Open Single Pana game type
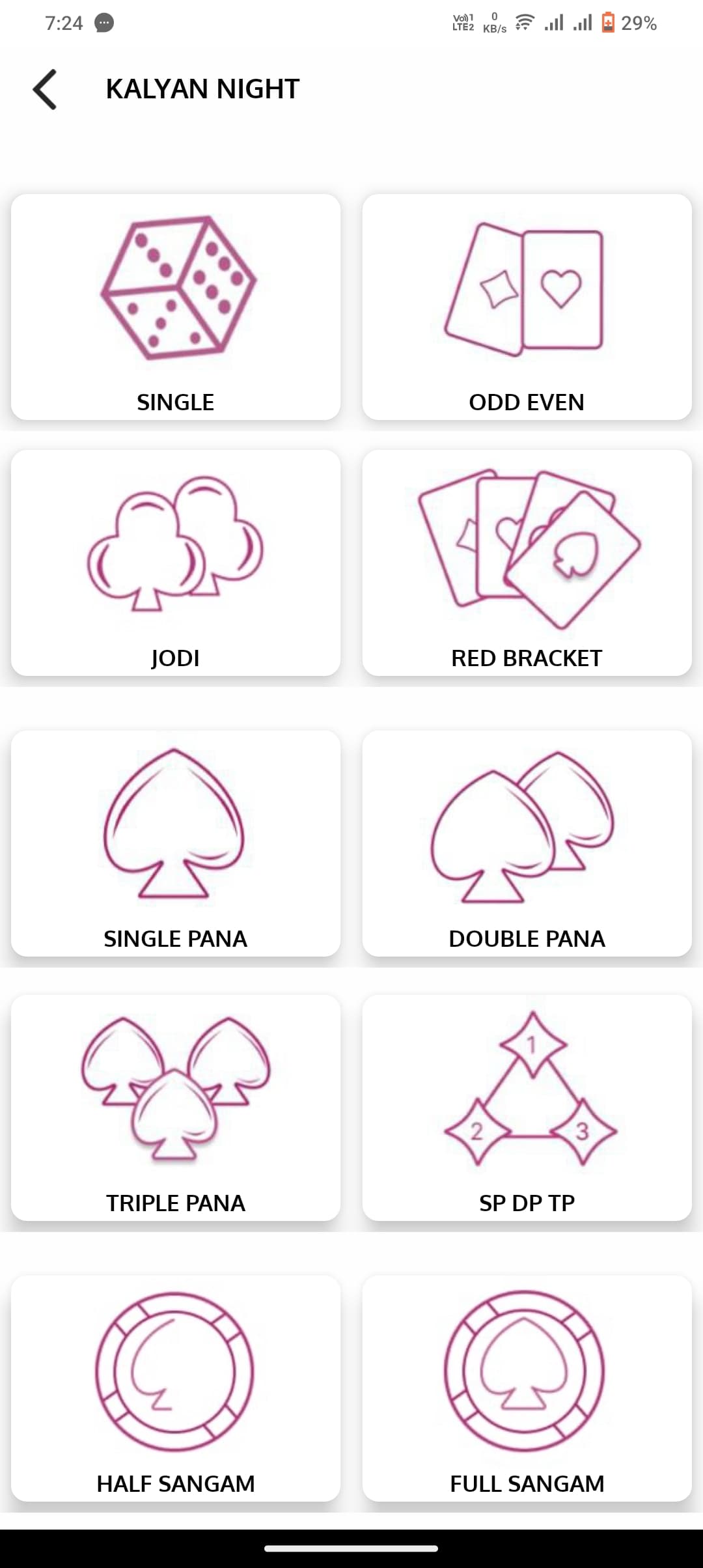 (x=176, y=843)
